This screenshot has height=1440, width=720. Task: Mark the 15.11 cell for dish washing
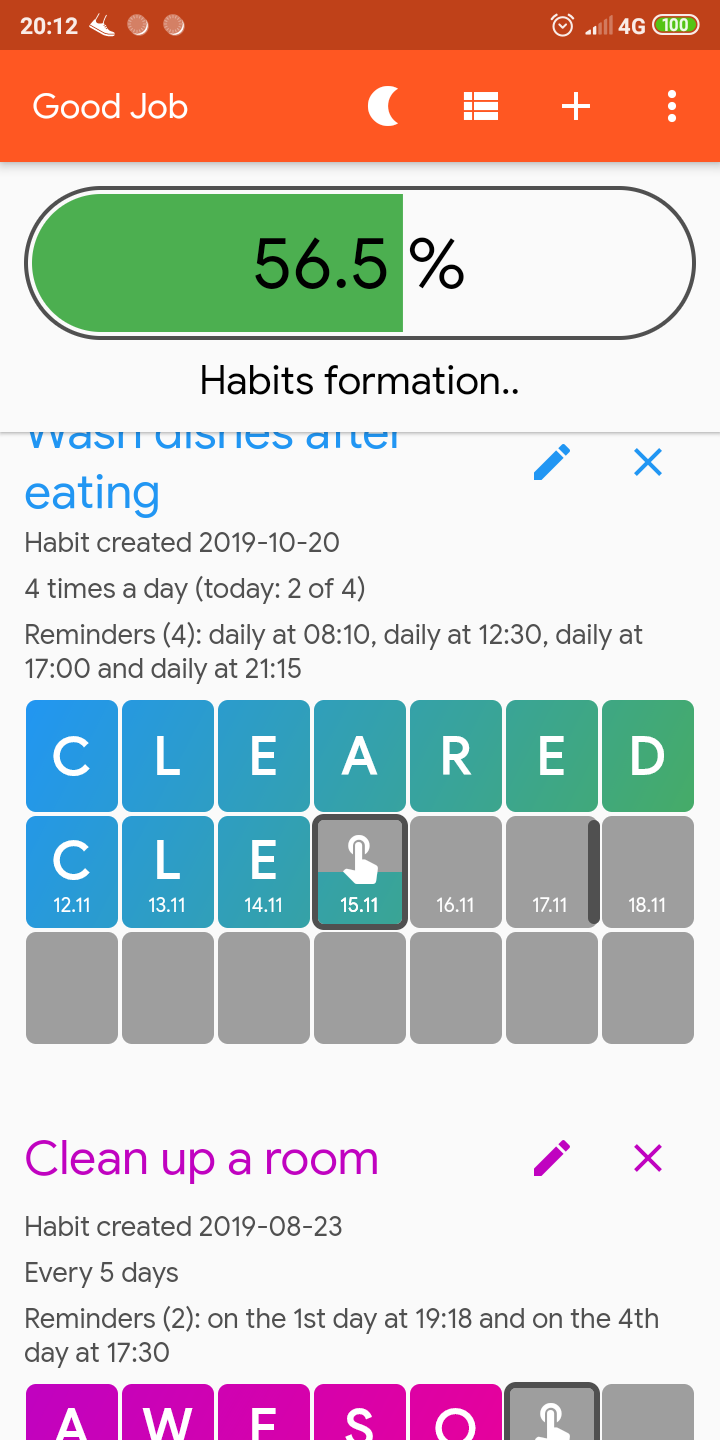coord(360,872)
